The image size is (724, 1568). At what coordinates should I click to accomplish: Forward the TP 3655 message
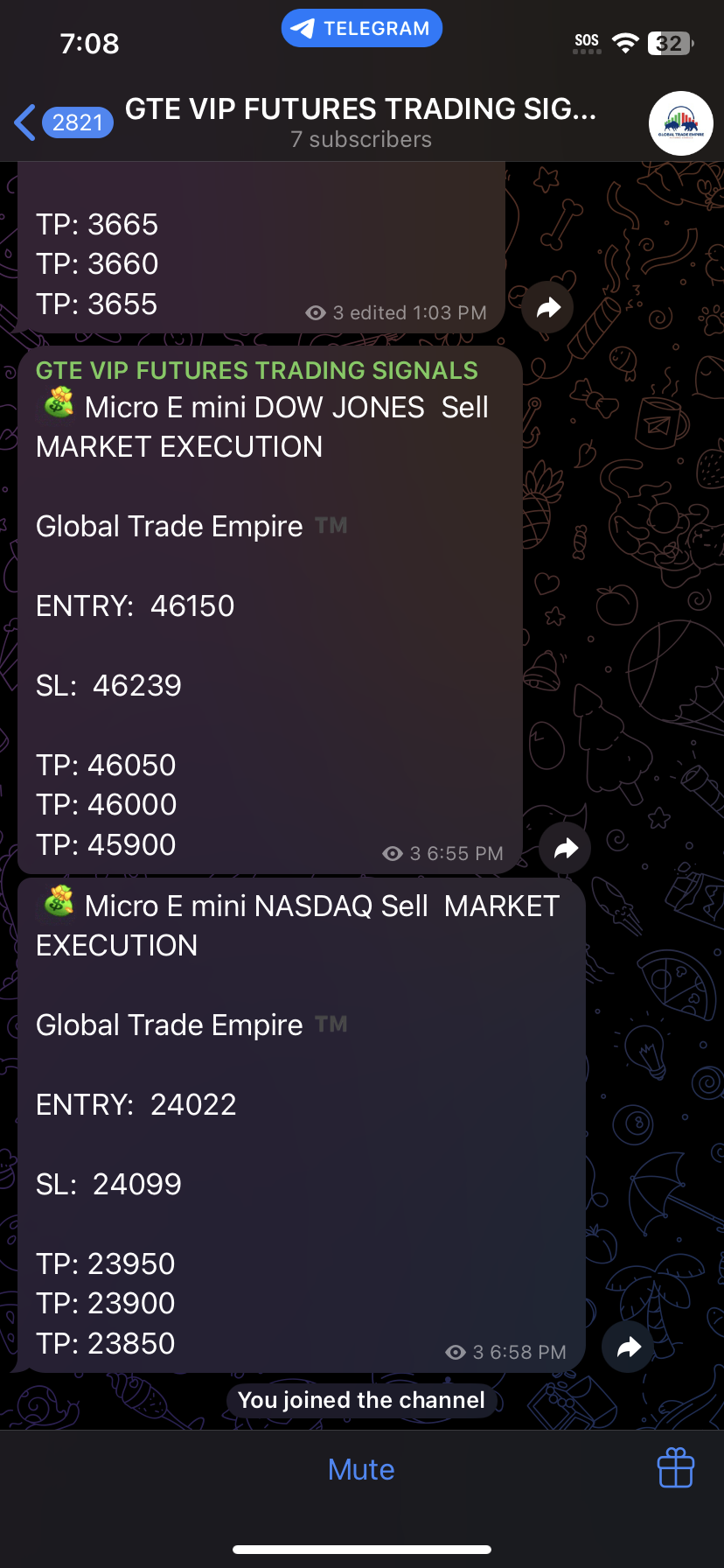[x=547, y=308]
